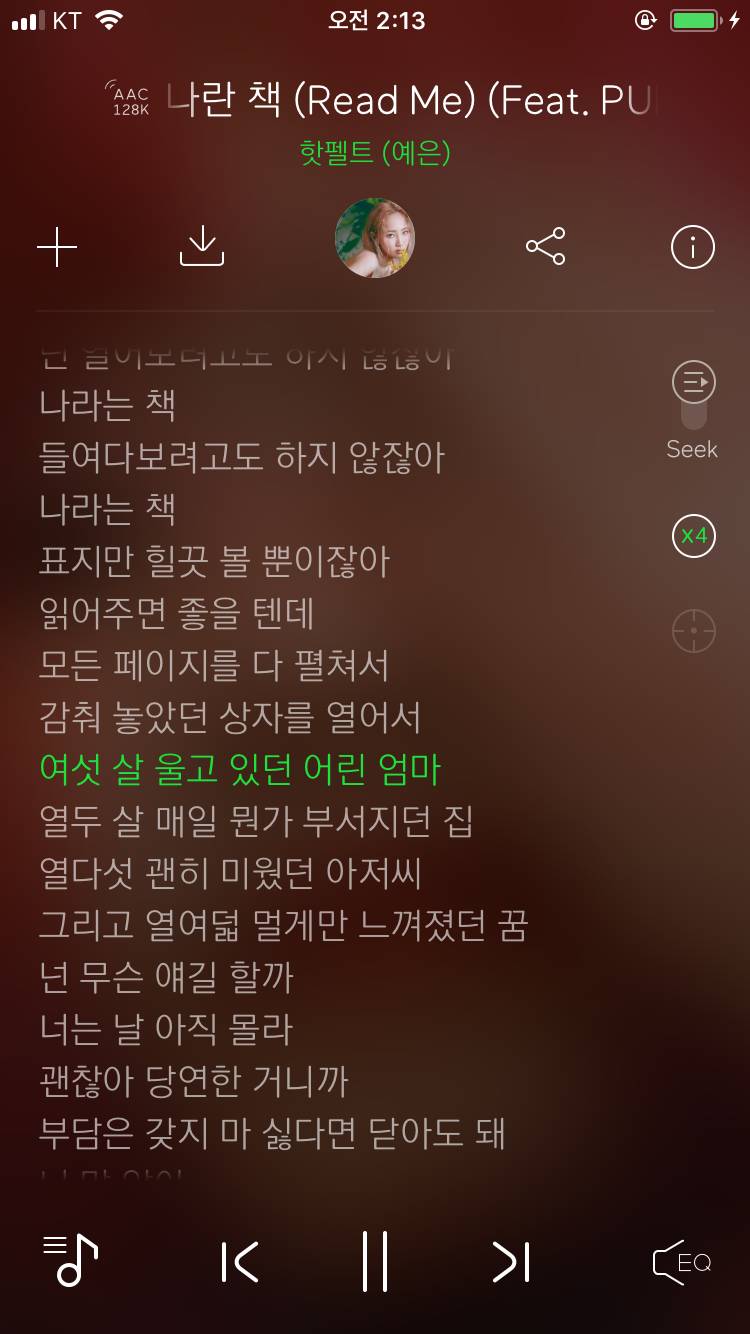Skip to the next track

pyautogui.click(x=510, y=1263)
